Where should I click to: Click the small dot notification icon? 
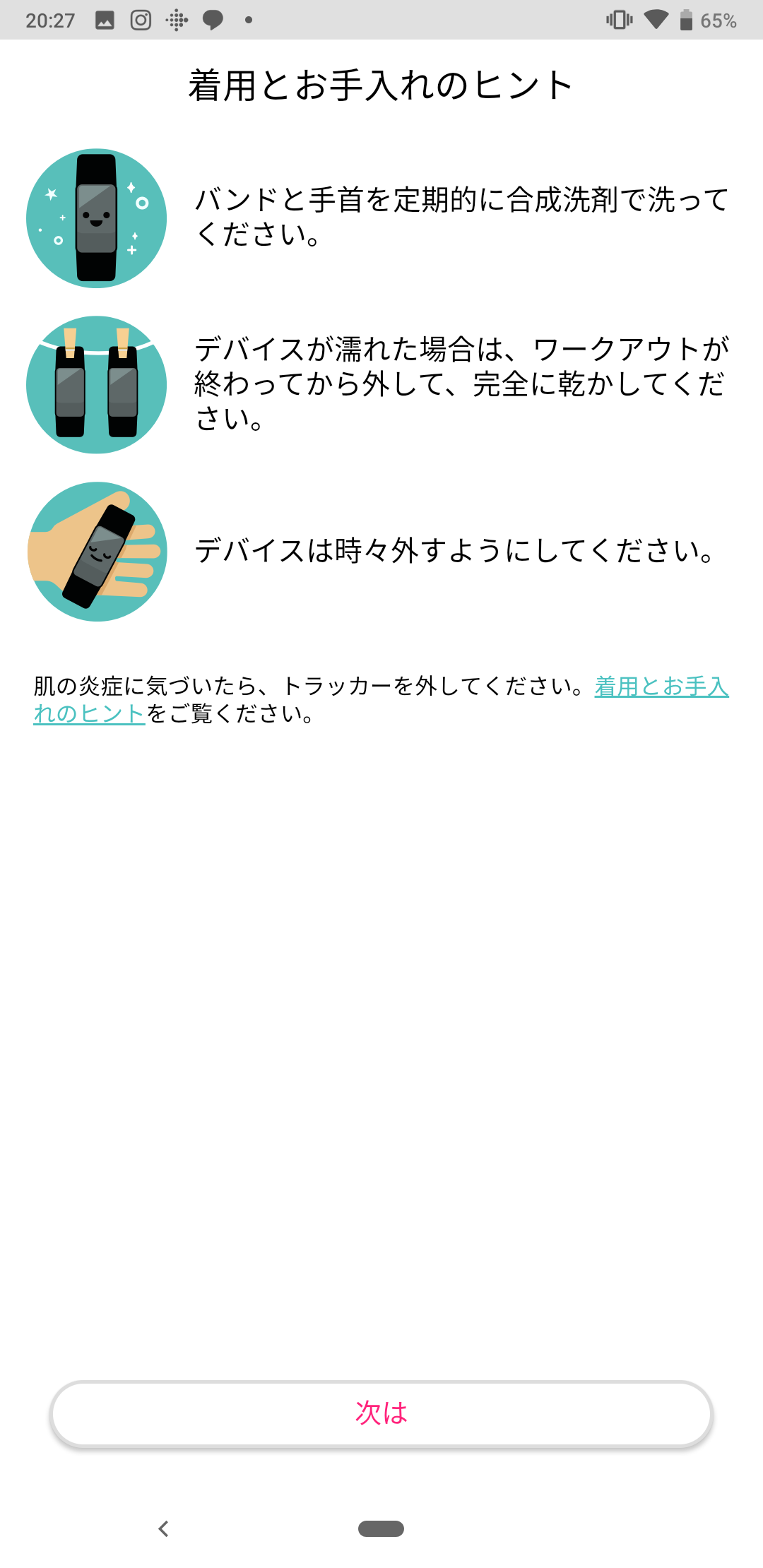(247, 20)
